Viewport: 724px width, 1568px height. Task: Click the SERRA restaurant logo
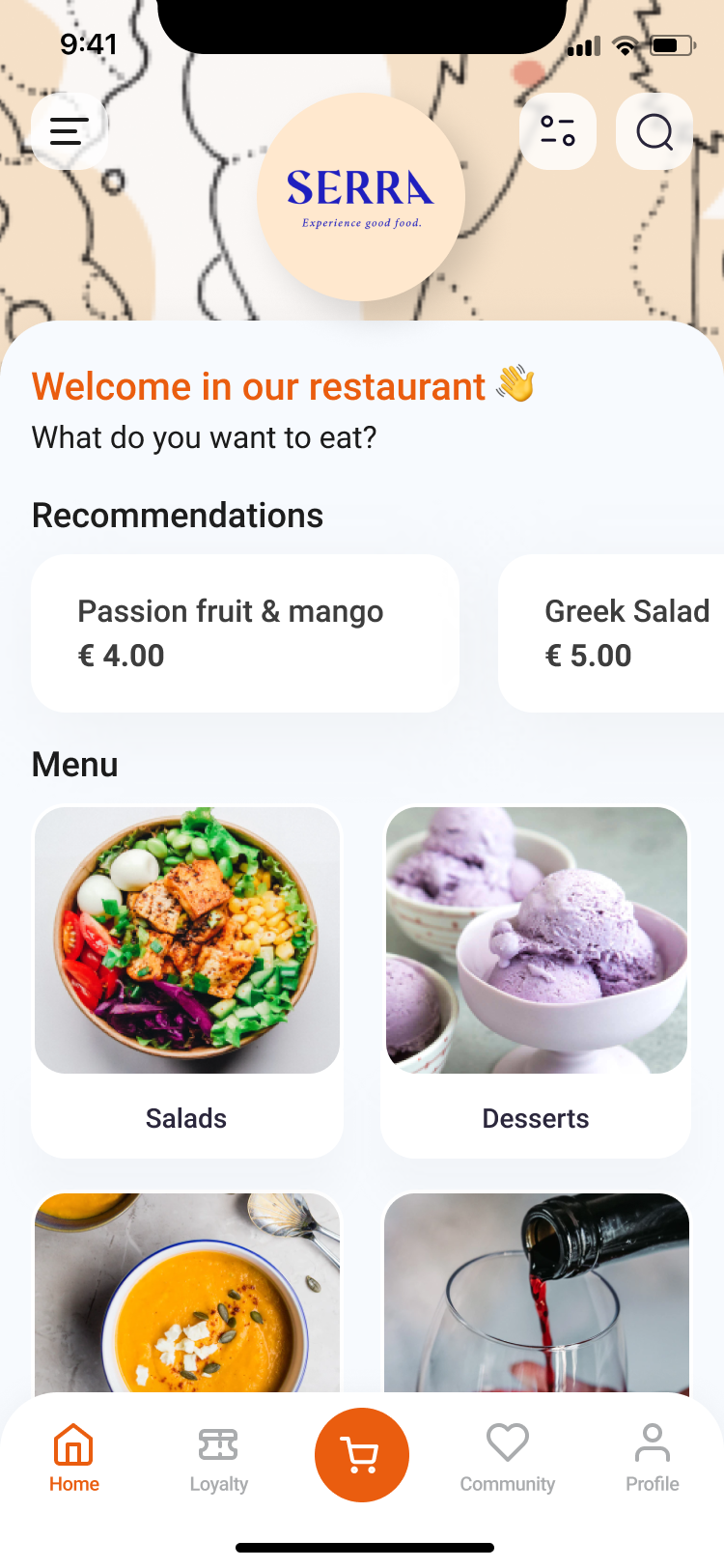click(x=361, y=193)
